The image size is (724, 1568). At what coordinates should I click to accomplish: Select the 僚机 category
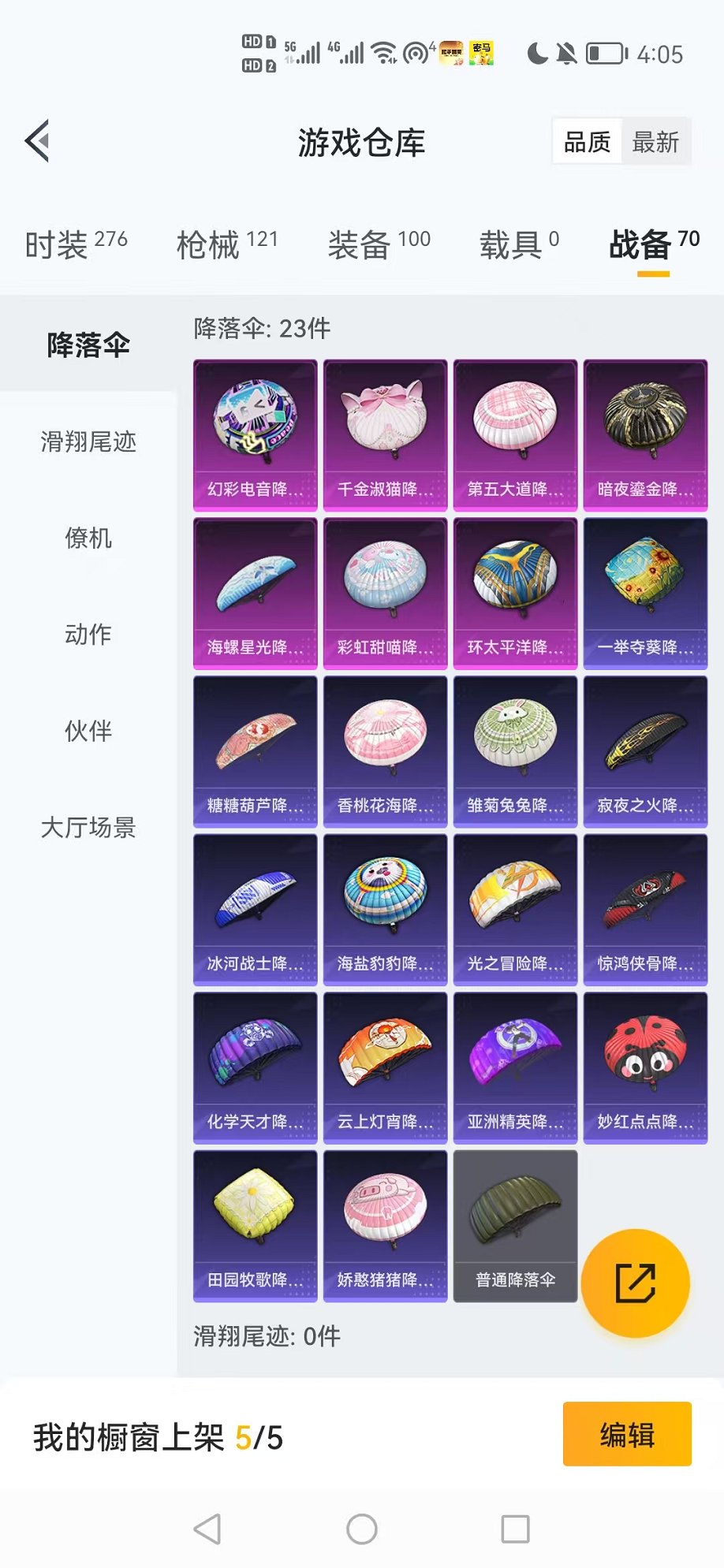click(x=88, y=538)
